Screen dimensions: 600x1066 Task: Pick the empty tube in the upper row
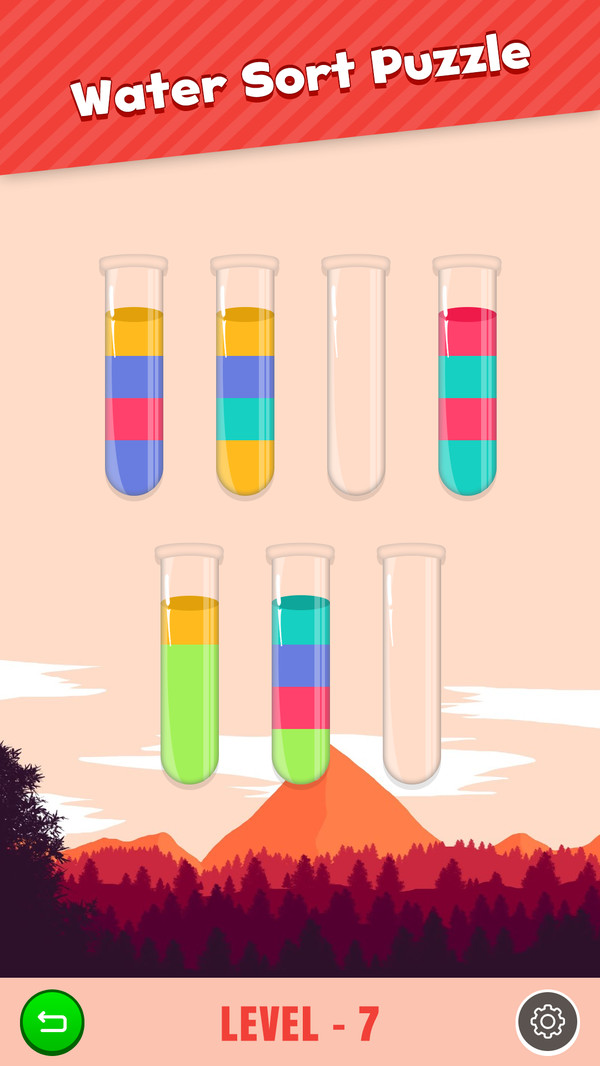pyautogui.click(x=356, y=380)
